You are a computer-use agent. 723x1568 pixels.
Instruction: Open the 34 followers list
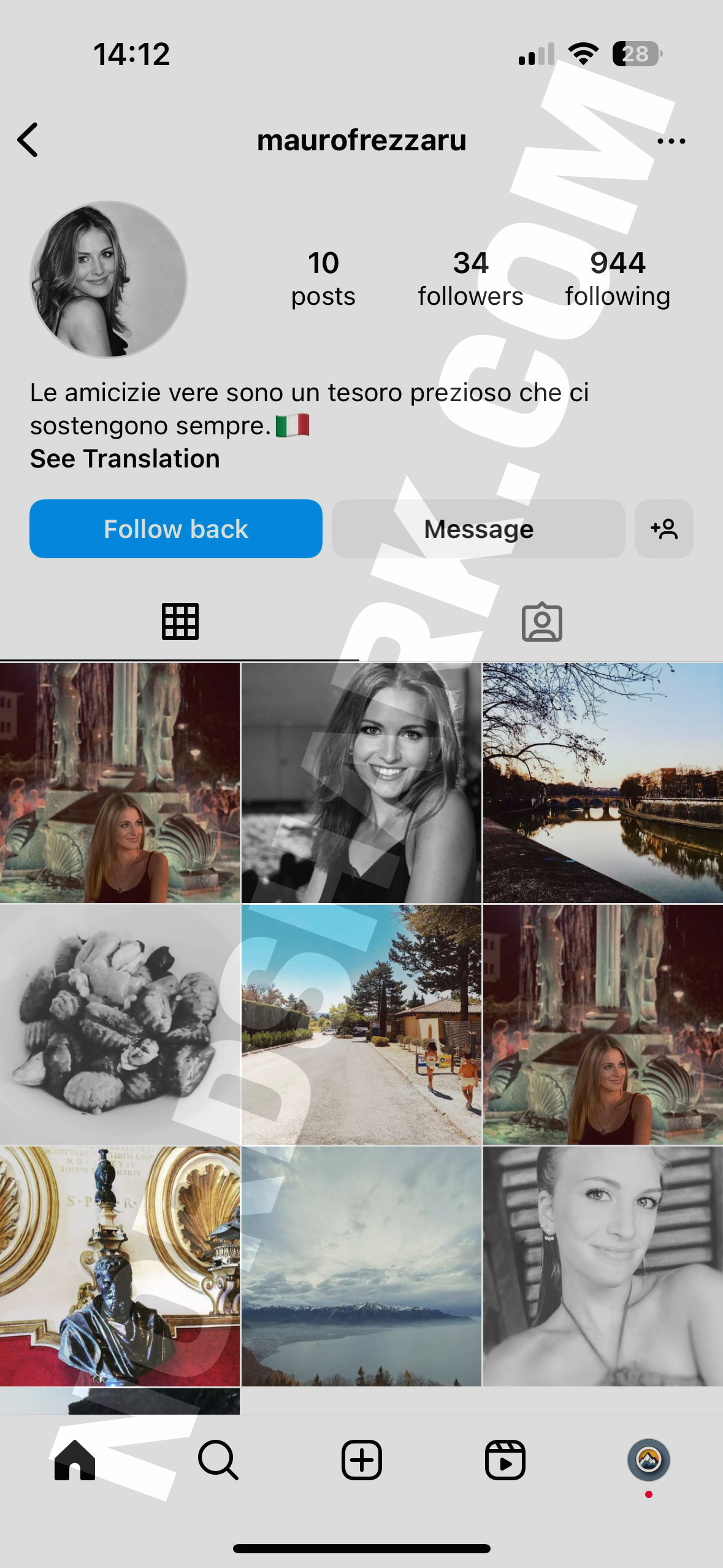tap(470, 279)
